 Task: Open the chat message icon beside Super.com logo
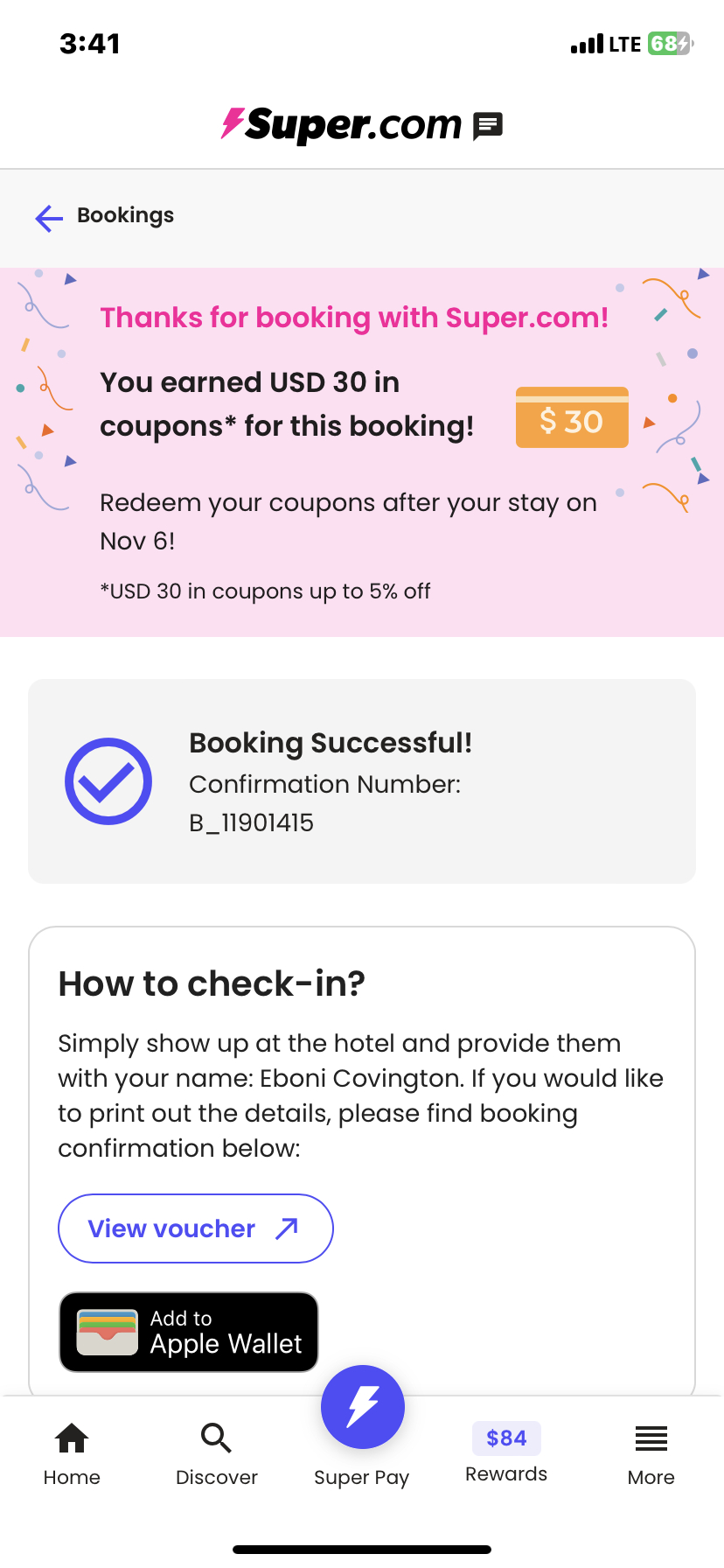[x=490, y=125]
